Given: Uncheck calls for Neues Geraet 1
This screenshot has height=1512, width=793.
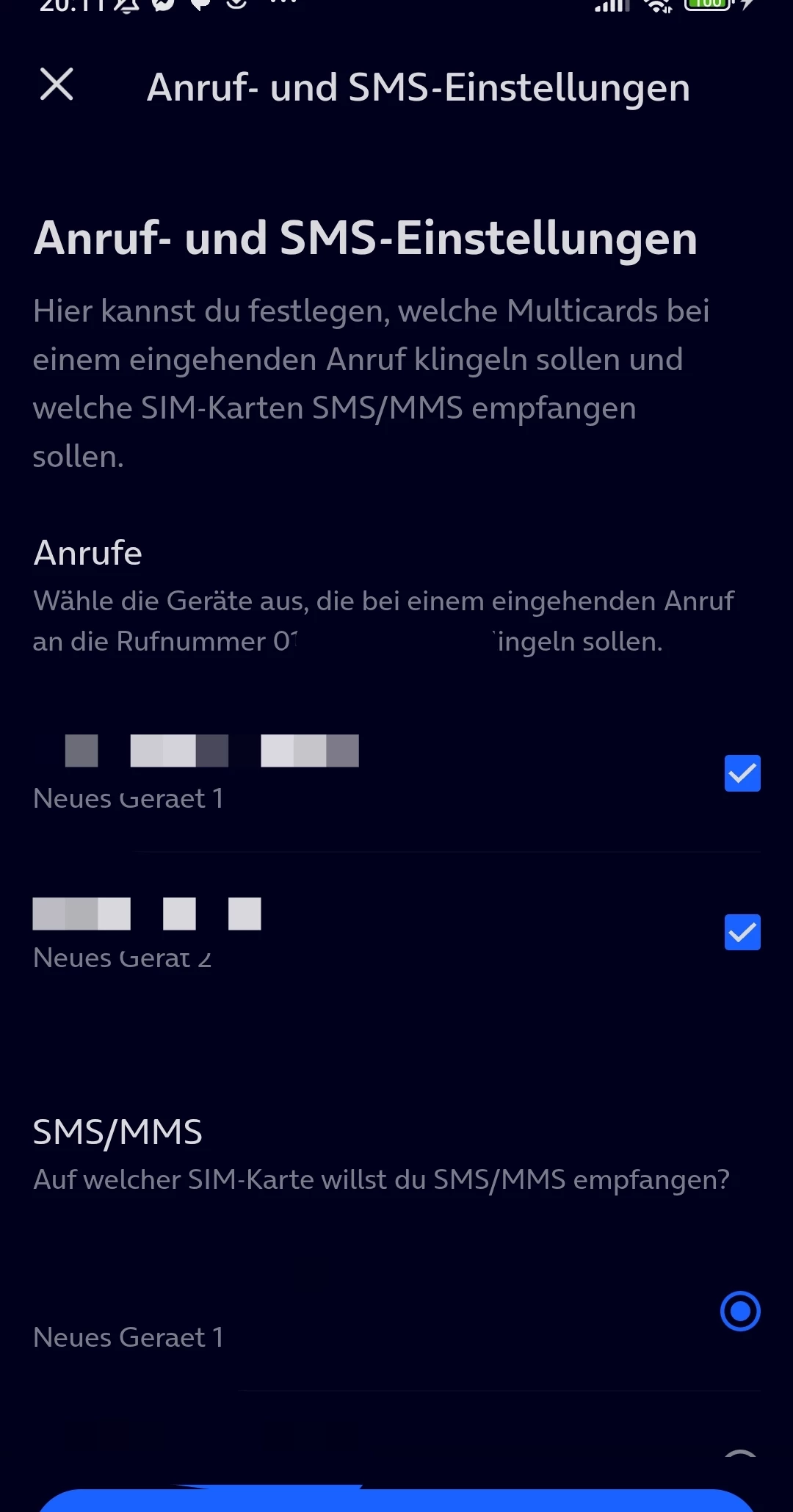Looking at the screenshot, I should (x=742, y=773).
